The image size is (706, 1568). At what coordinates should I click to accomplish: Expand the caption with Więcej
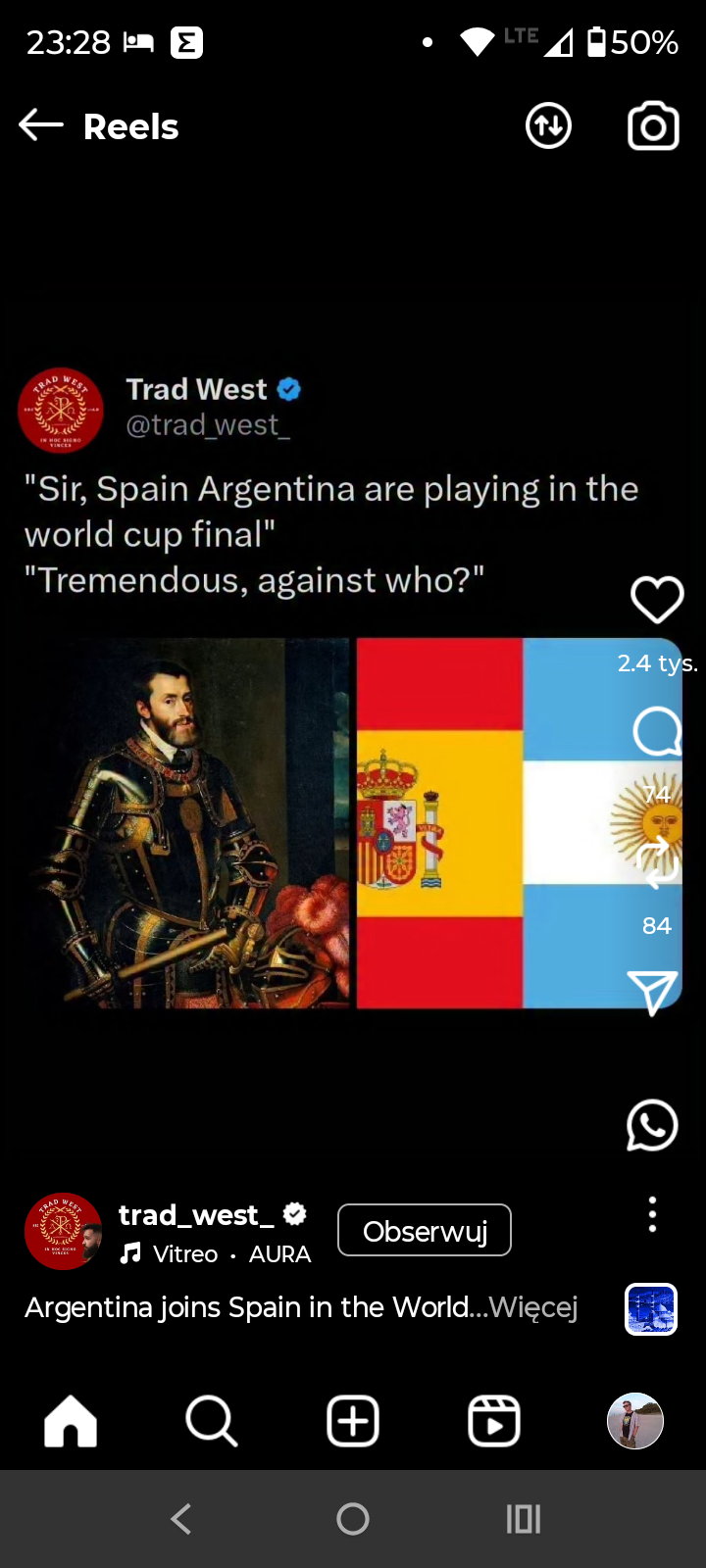[x=533, y=1307]
